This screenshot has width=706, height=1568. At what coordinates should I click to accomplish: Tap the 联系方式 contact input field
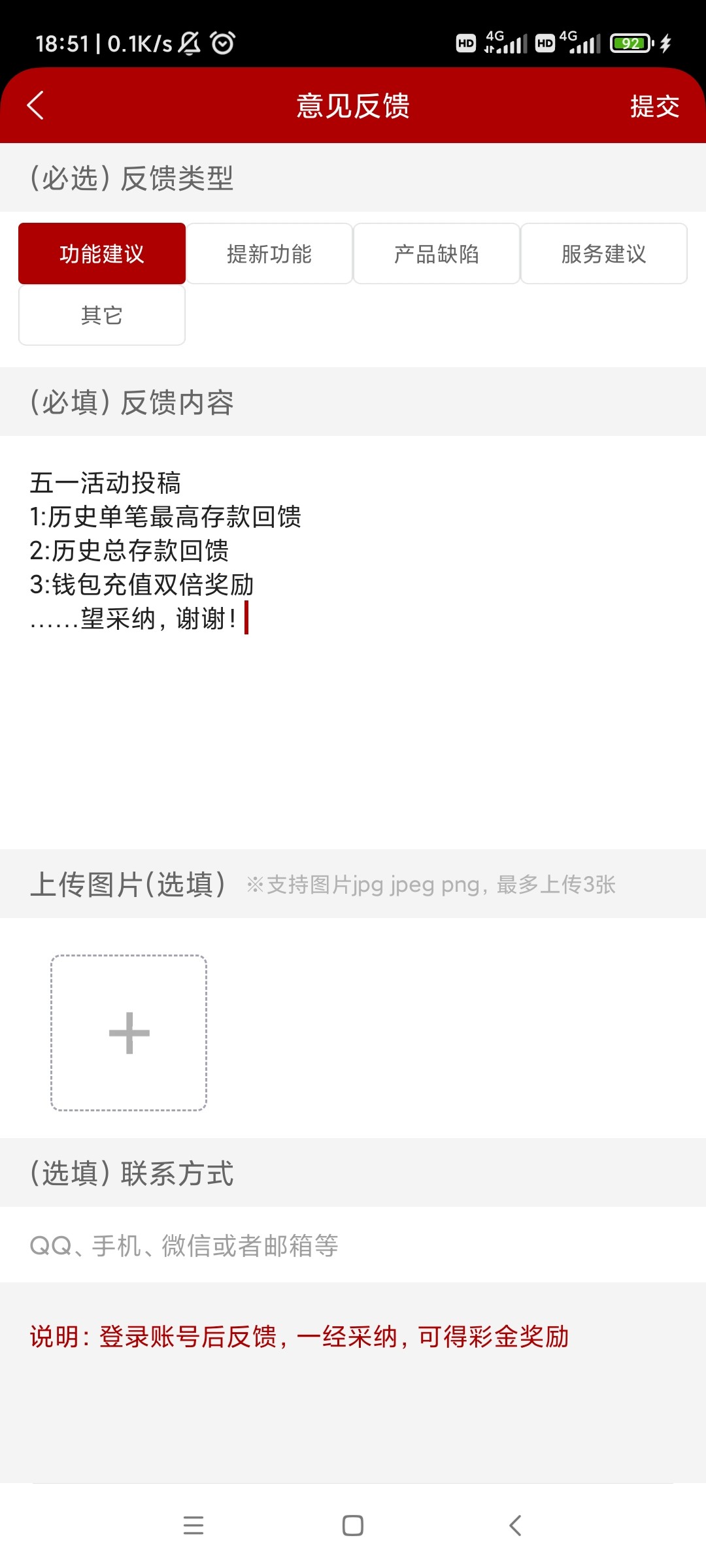(x=353, y=1245)
